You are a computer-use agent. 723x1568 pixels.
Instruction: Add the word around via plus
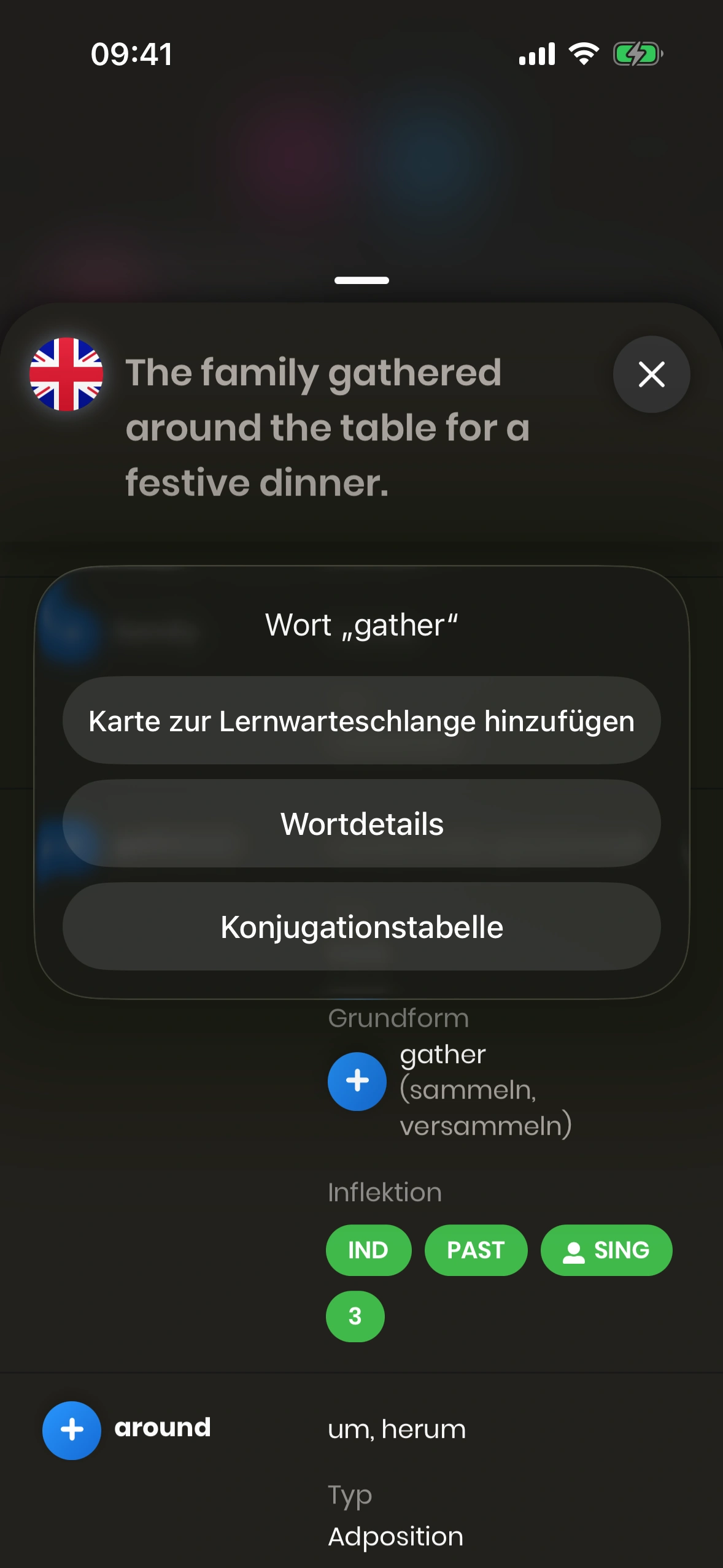(72, 1430)
